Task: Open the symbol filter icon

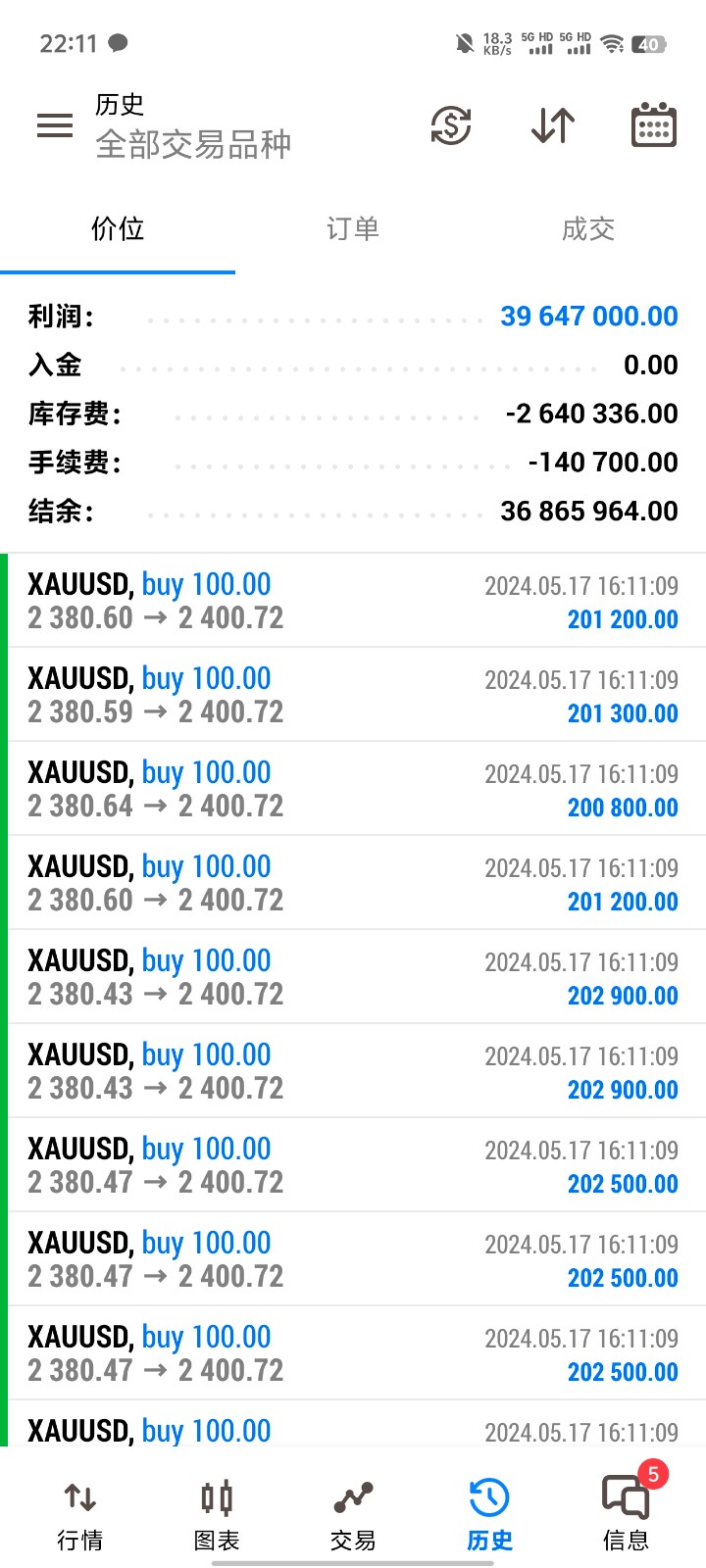Action: coord(451,125)
